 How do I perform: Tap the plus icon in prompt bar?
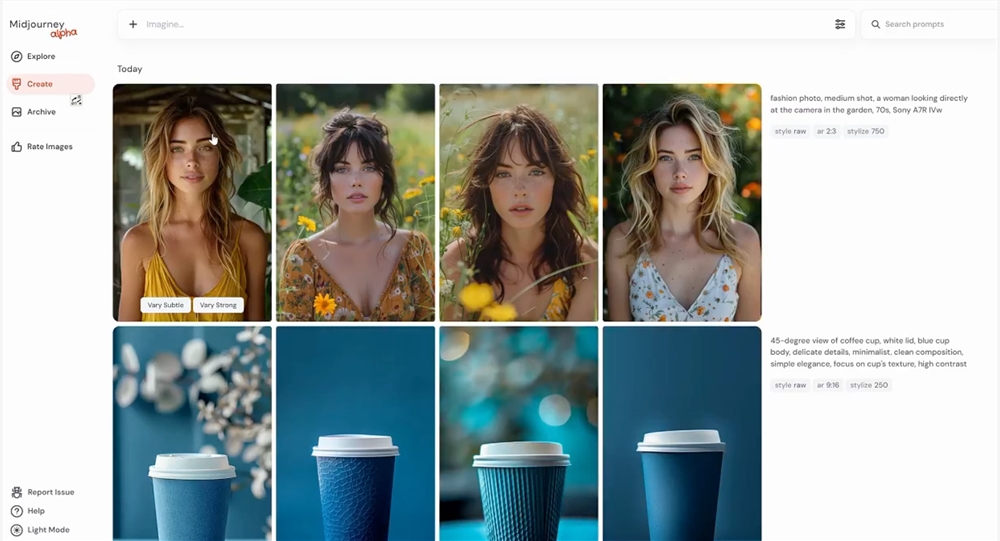click(x=133, y=24)
